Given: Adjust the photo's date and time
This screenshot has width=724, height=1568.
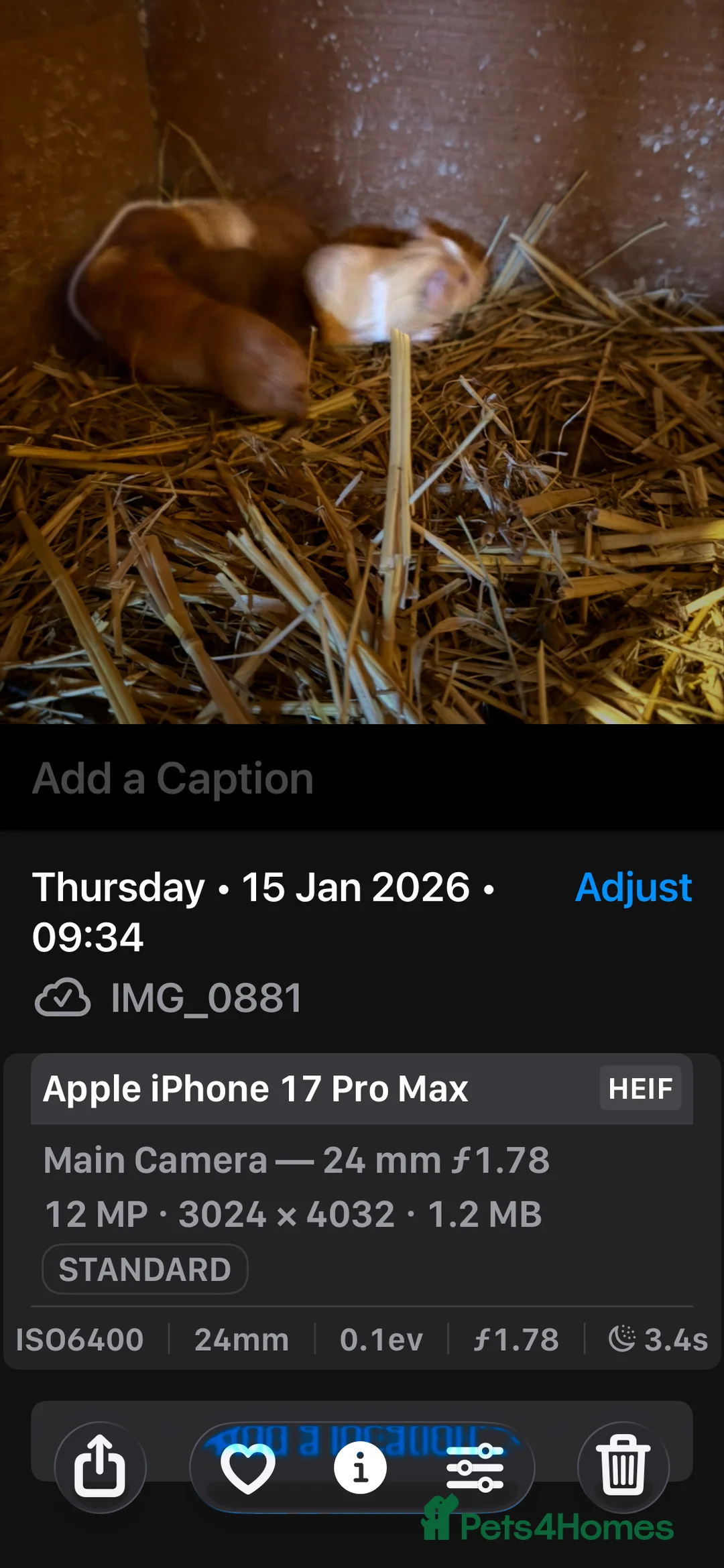Looking at the screenshot, I should [633, 888].
